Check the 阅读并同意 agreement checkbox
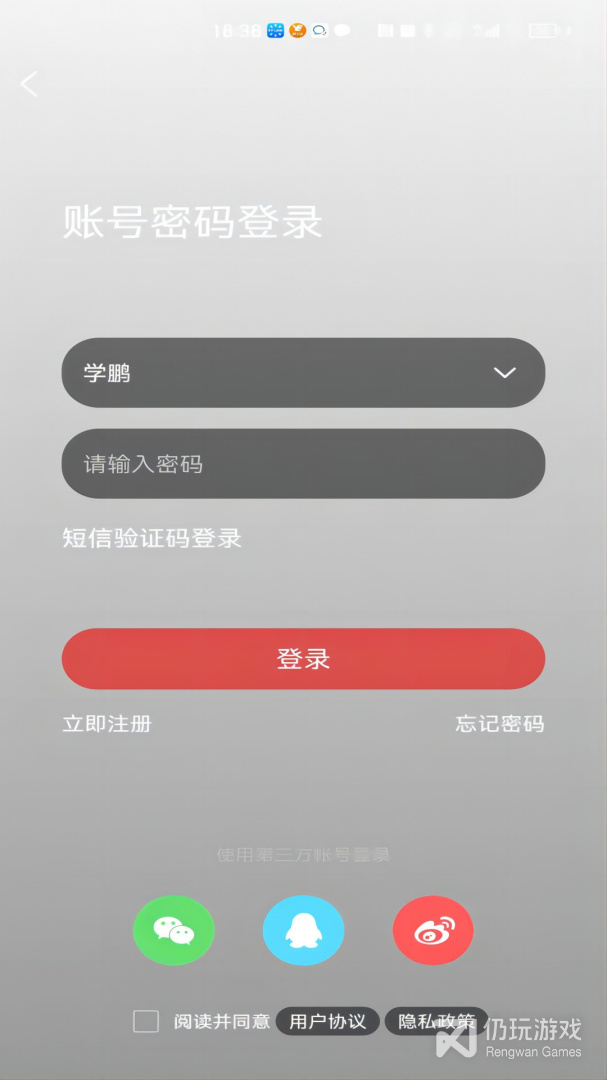The image size is (607, 1080). [146, 1021]
